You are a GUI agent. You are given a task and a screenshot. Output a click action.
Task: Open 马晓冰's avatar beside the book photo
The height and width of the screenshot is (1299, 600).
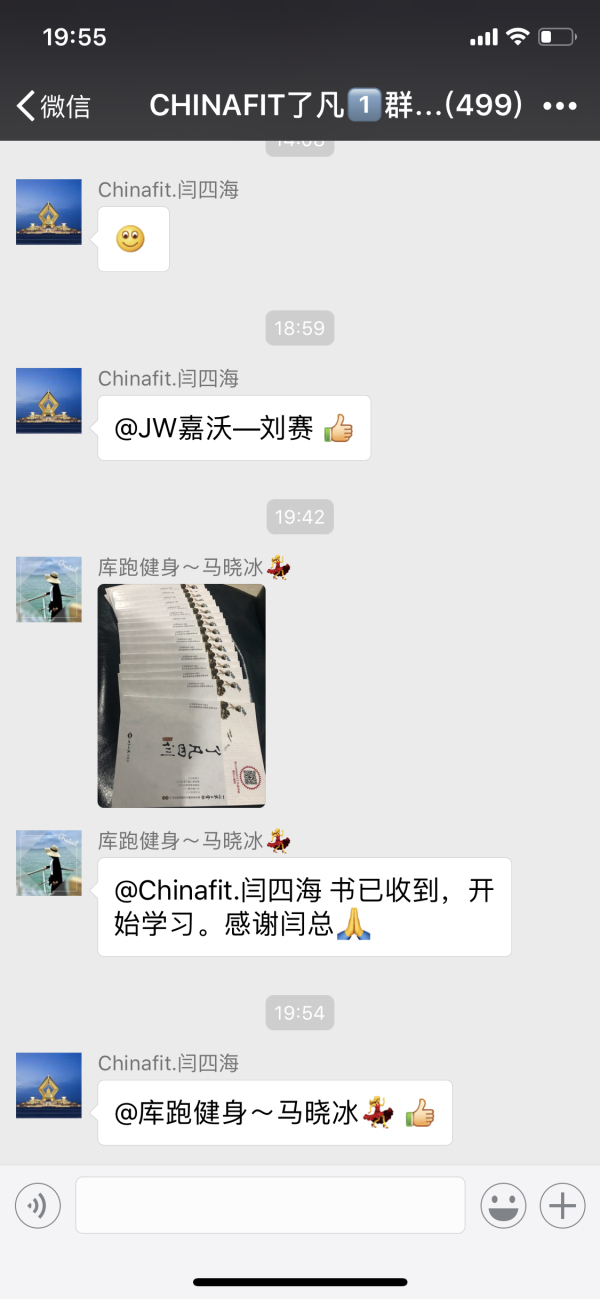(x=49, y=590)
